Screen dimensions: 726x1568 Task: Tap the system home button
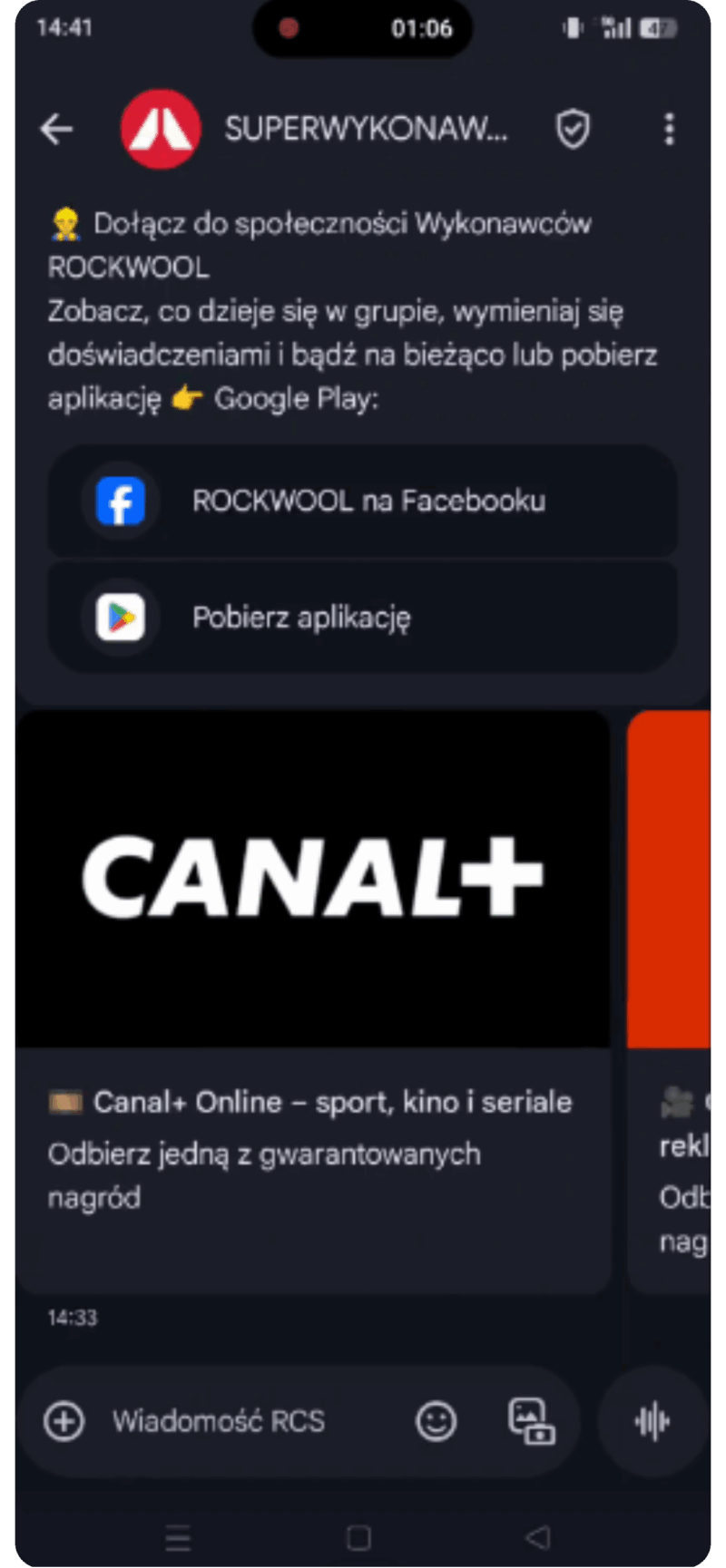[359, 1537]
